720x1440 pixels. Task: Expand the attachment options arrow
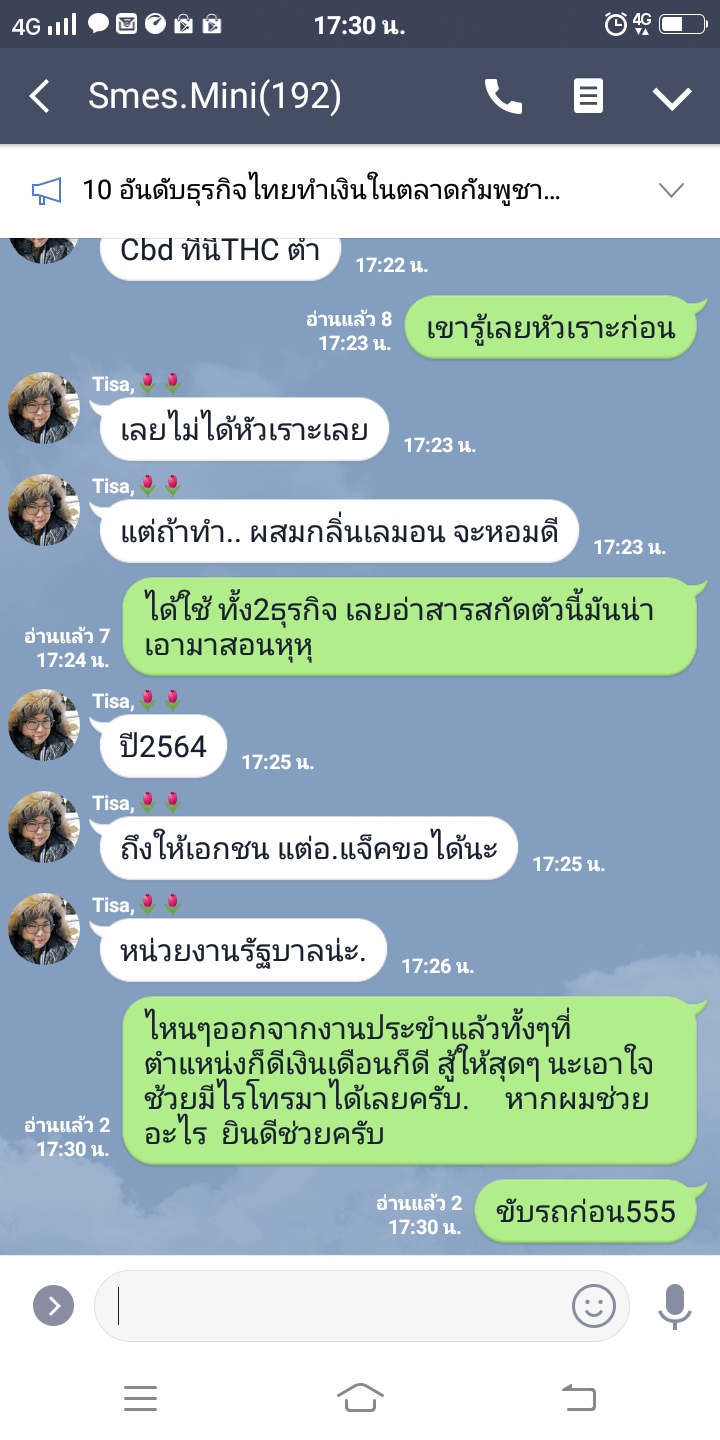pos(53,1305)
